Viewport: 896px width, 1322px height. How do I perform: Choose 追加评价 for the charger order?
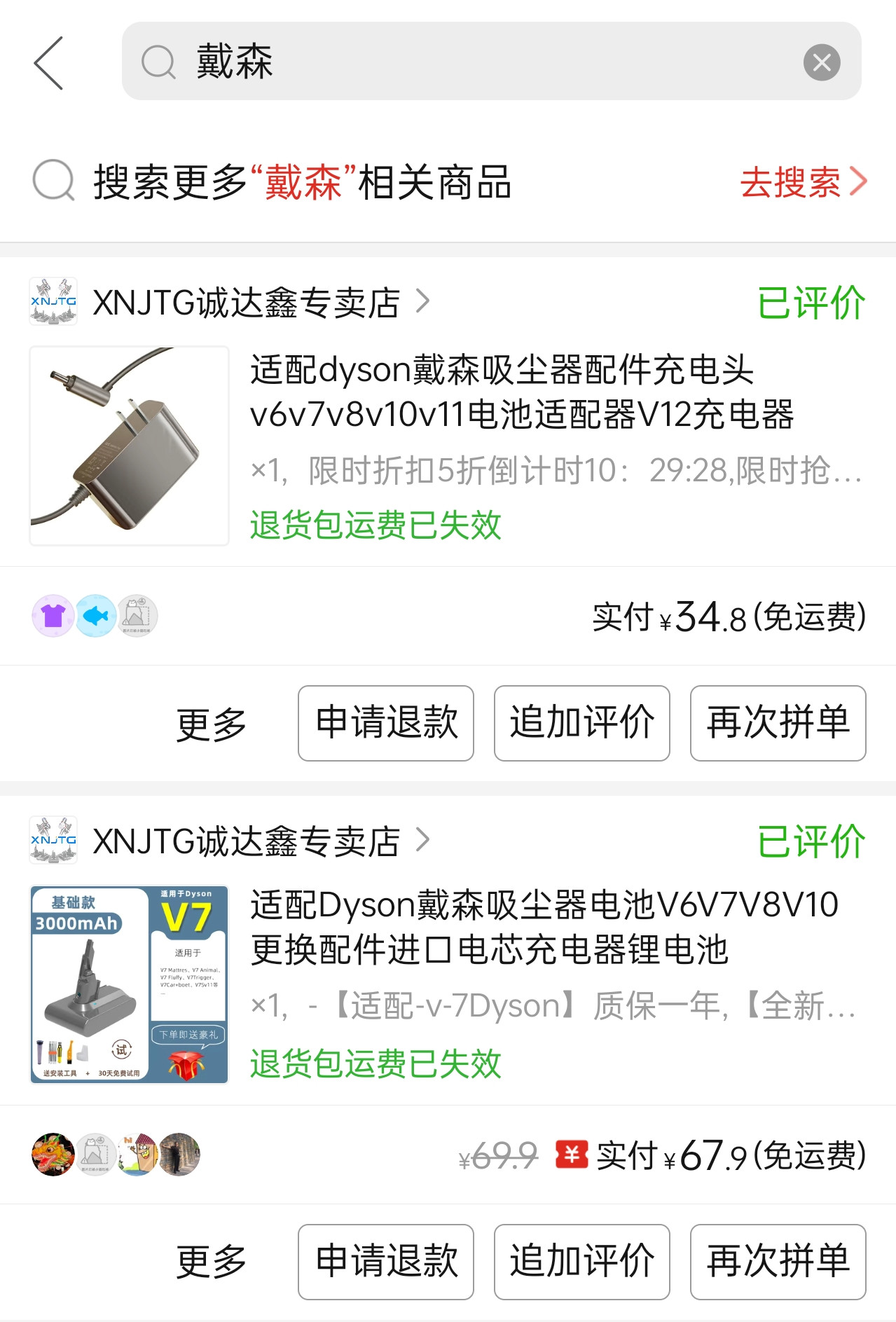(x=581, y=723)
